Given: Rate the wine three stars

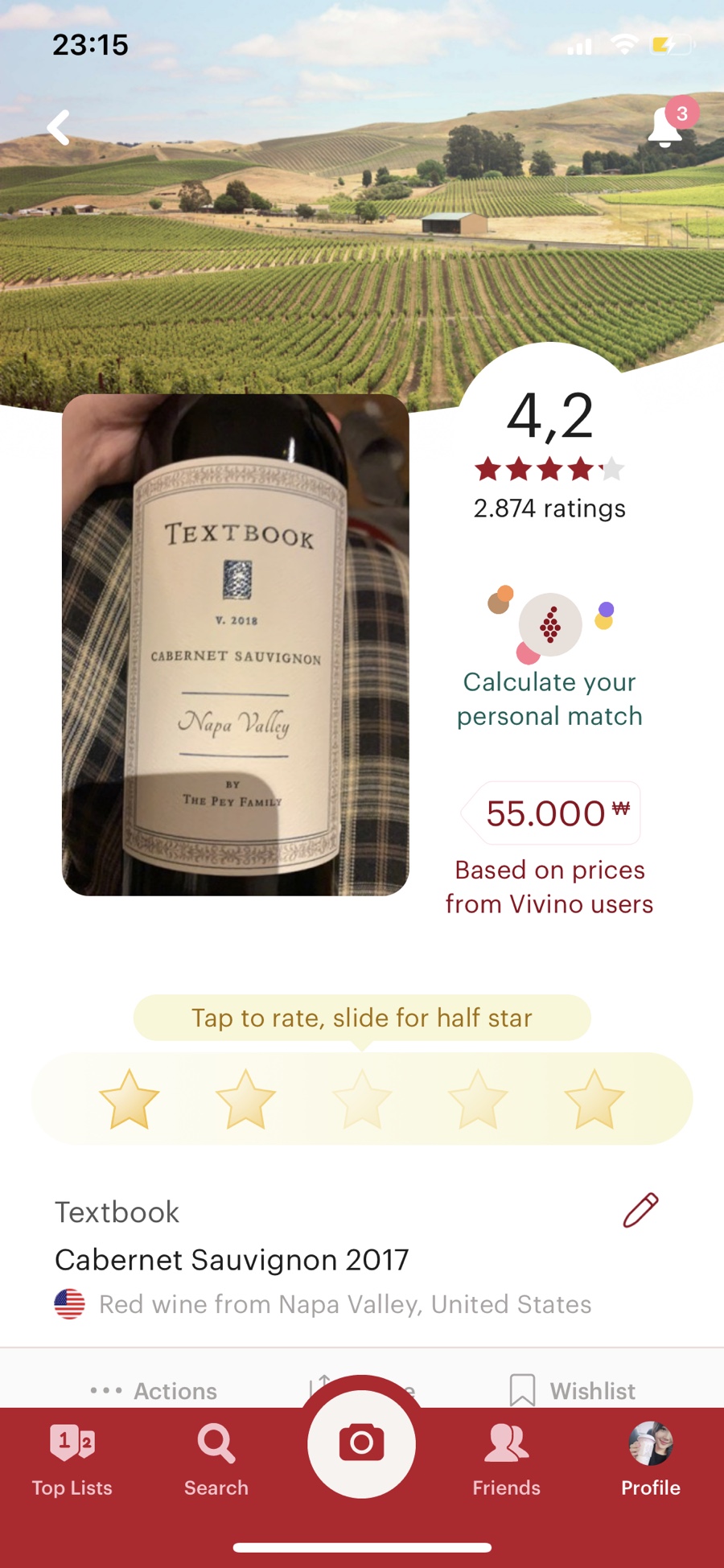Looking at the screenshot, I should 362,1099.
